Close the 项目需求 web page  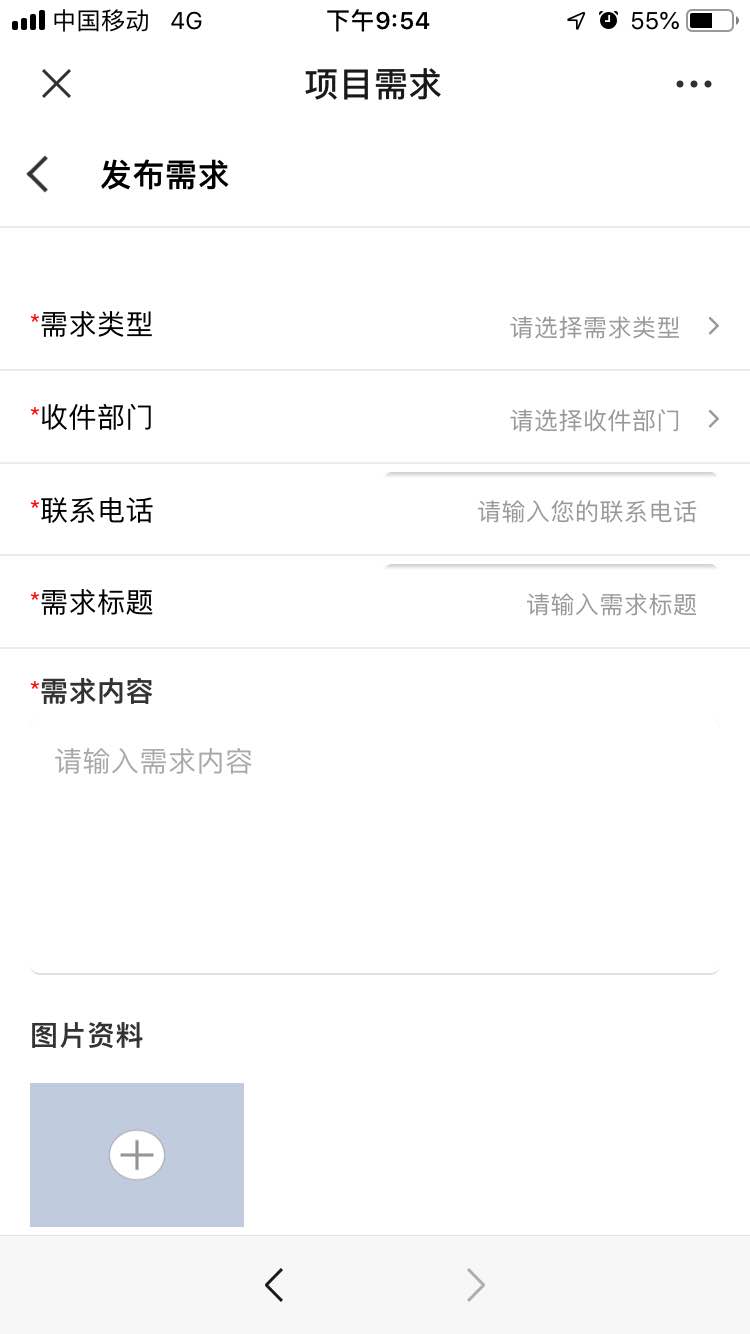pyautogui.click(x=56, y=84)
